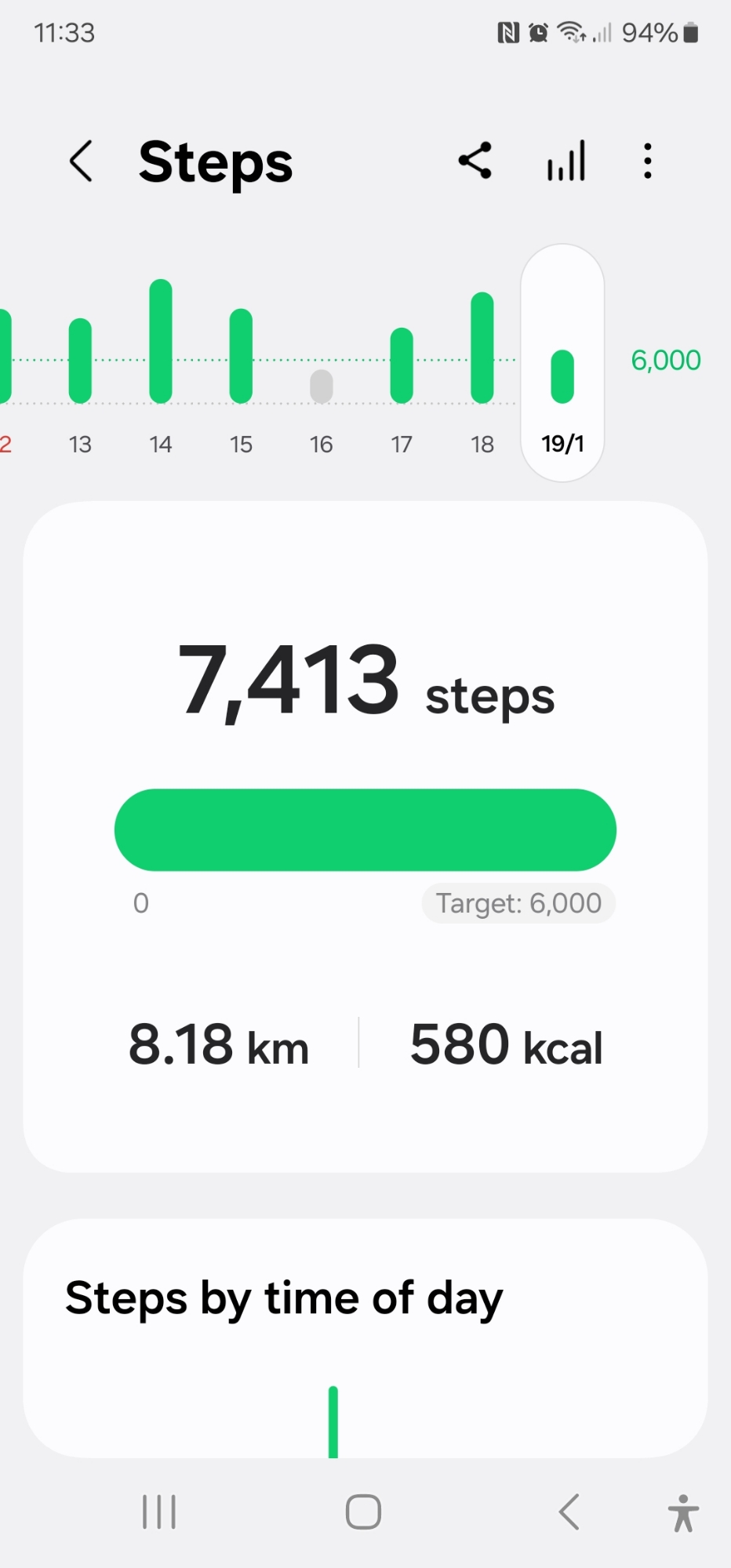Viewport: 731px width, 1568px height.
Task: Tap the Target: 6,000 chip
Action: point(518,903)
